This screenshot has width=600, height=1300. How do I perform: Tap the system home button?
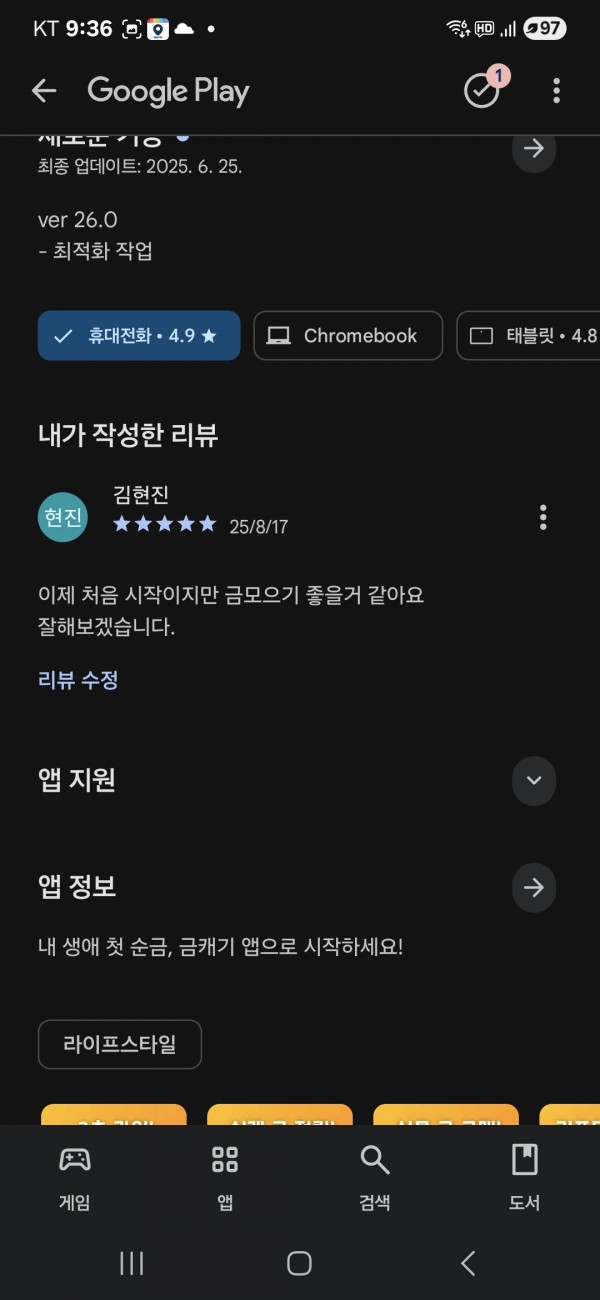point(299,1263)
